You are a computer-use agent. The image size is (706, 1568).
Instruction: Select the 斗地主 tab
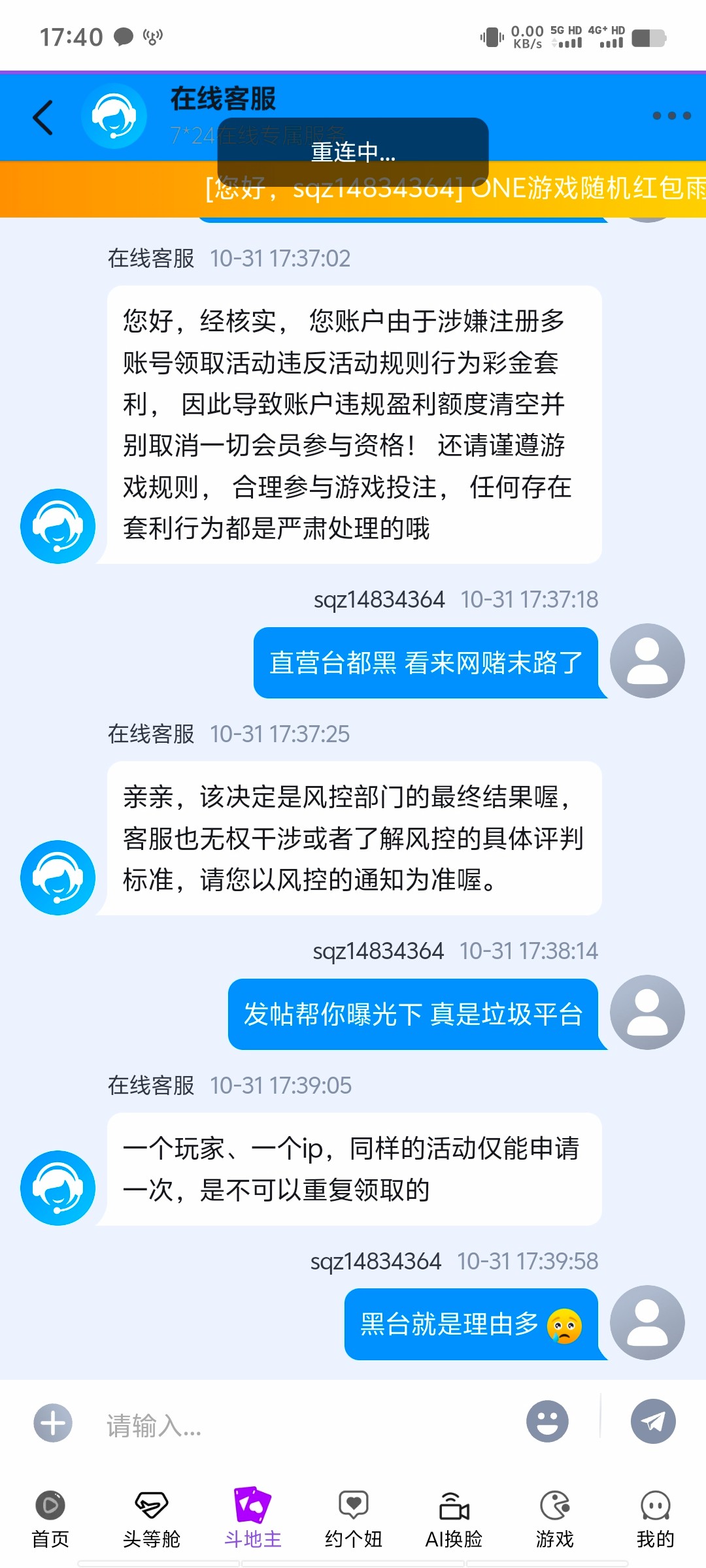[x=252, y=1519]
